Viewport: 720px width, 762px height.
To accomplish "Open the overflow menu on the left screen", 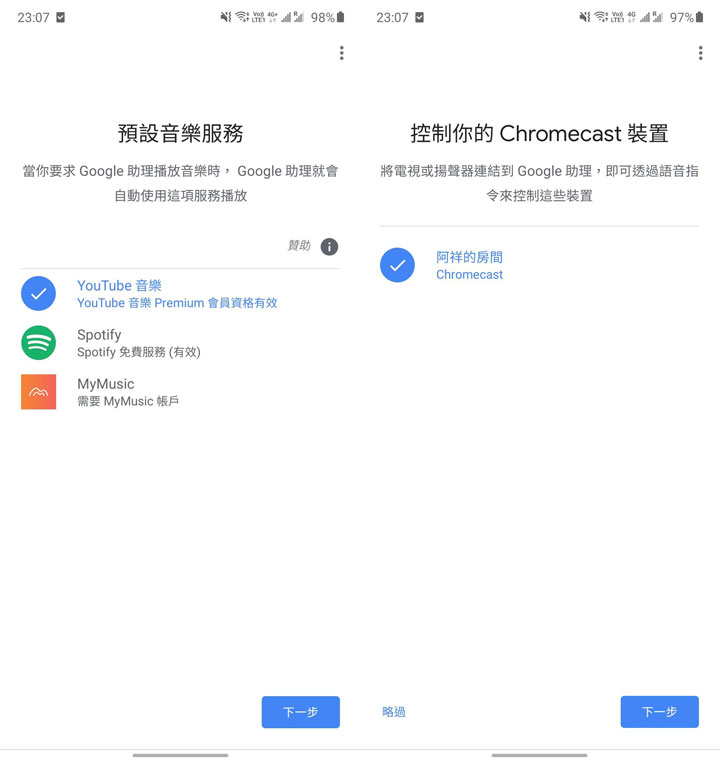I will [x=341, y=51].
